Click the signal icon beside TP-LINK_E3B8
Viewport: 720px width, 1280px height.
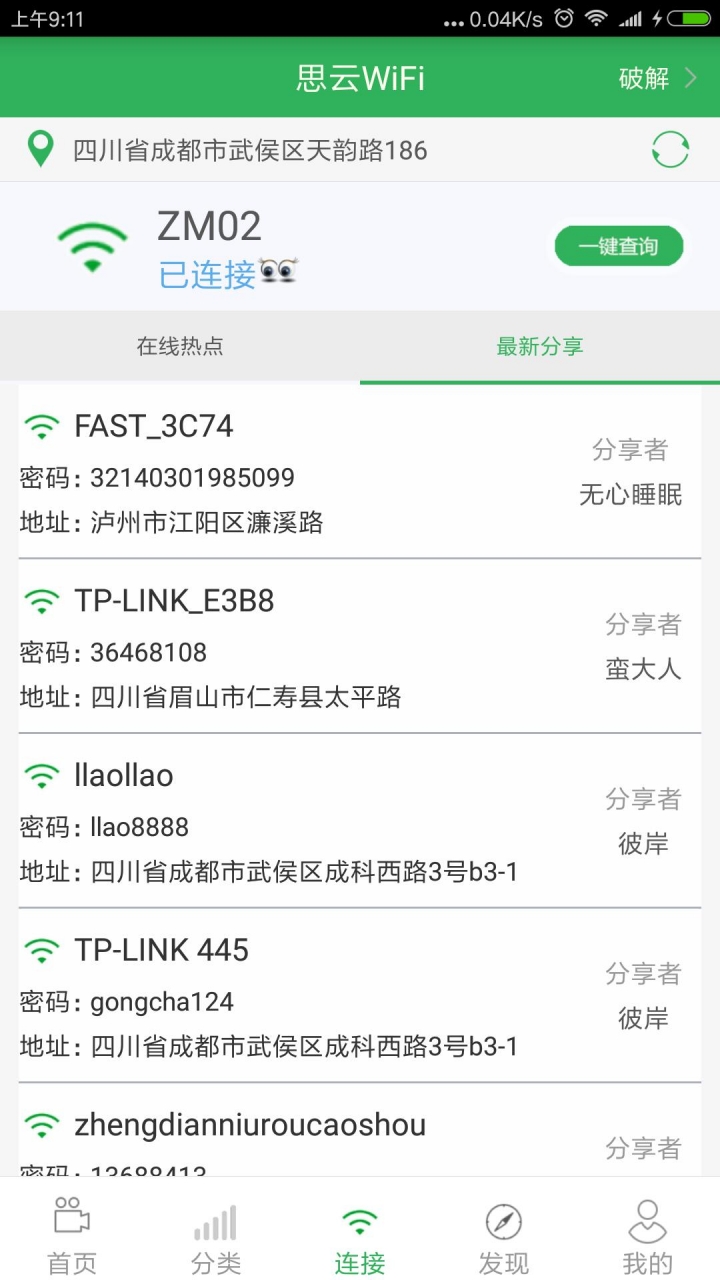click(x=40, y=600)
